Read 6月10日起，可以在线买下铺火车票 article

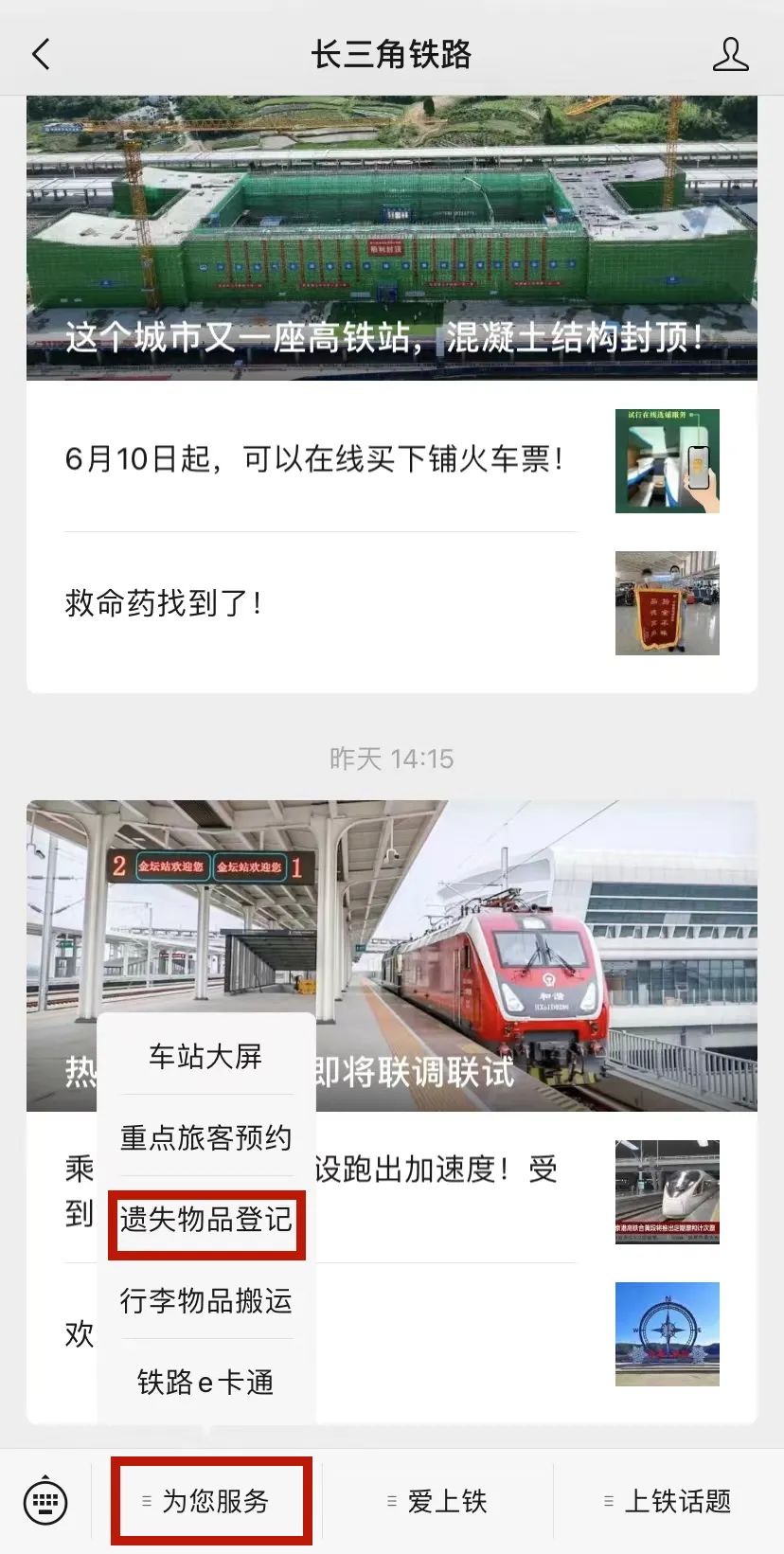(x=314, y=460)
